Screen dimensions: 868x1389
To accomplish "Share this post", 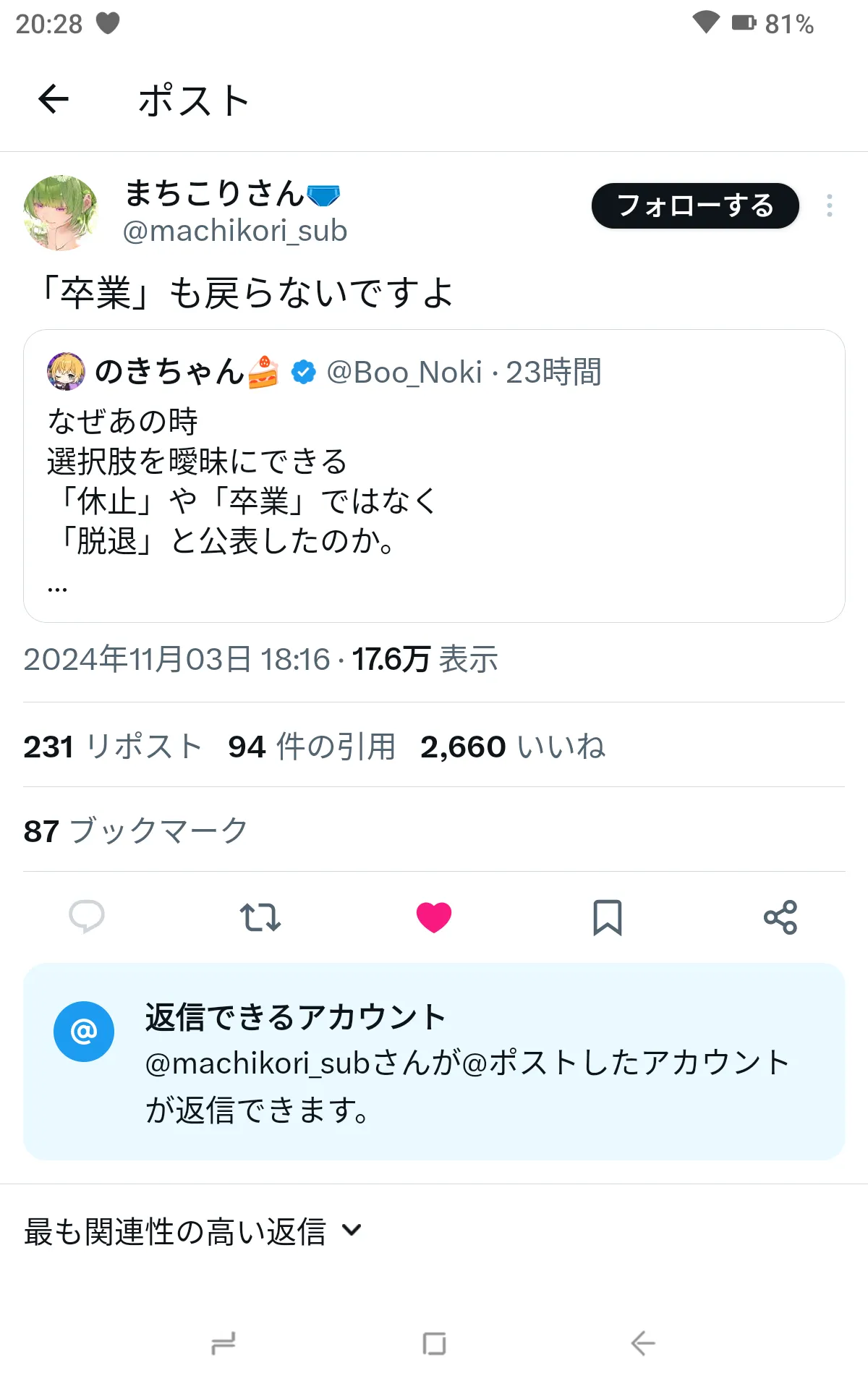I will click(780, 917).
